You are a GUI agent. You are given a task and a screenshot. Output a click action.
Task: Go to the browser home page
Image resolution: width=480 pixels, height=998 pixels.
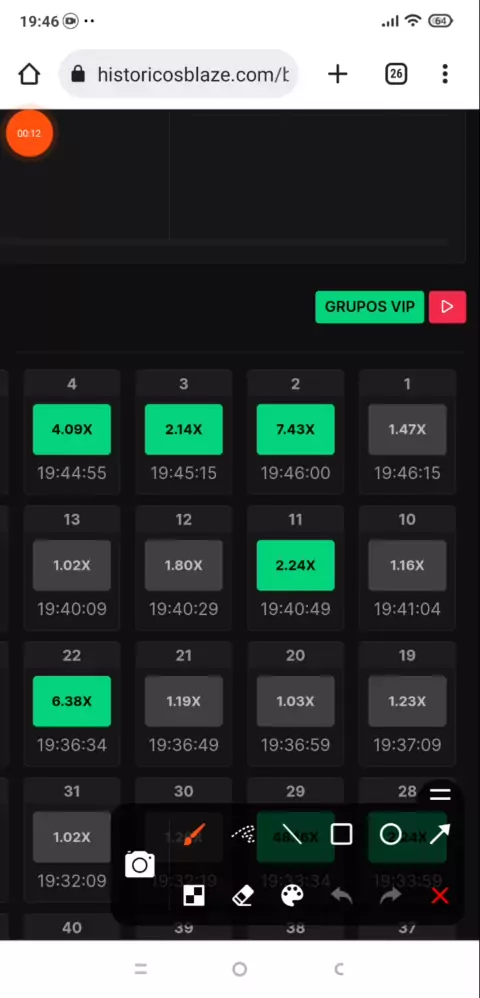coord(29,74)
